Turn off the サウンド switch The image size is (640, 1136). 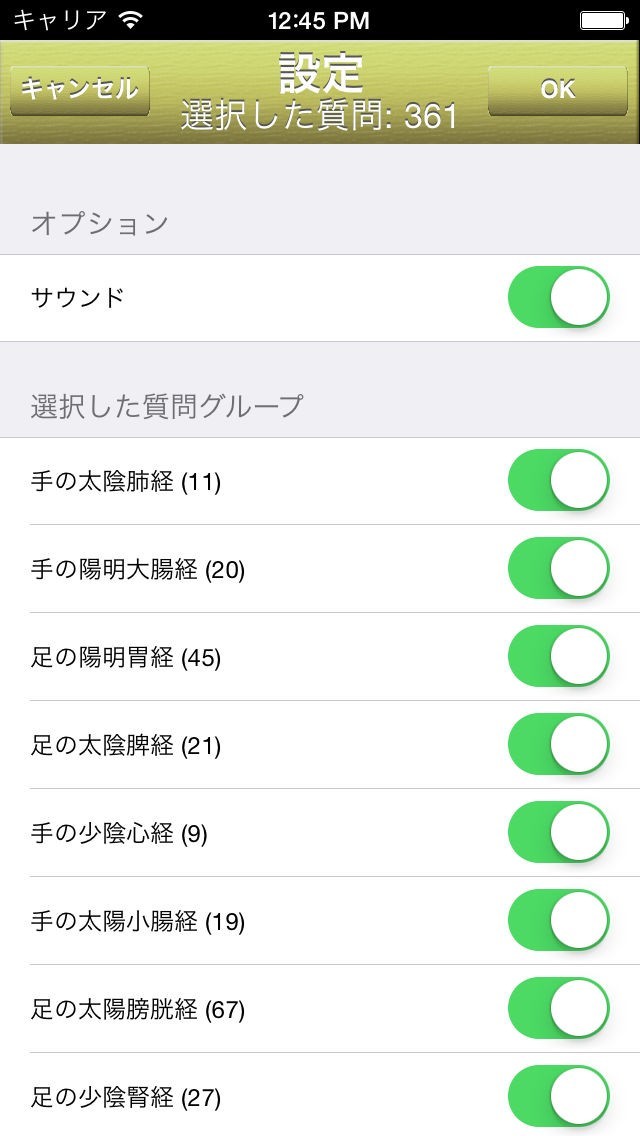pos(558,297)
